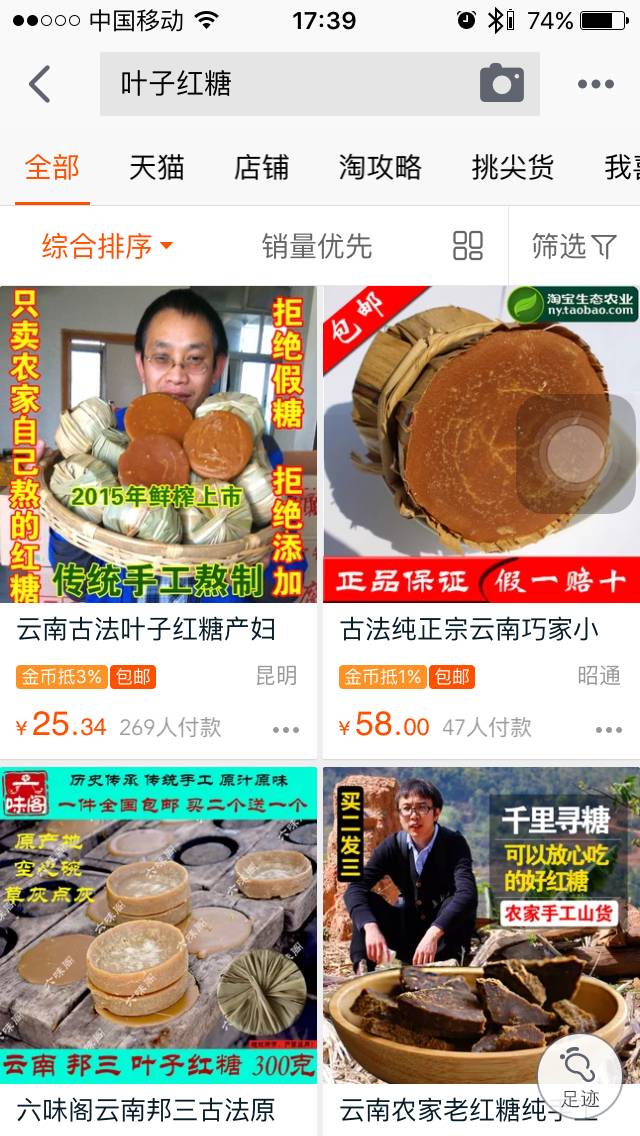The image size is (640, 1136).
Task: Sort results by 销量优先
Action: tap(316, 246)
